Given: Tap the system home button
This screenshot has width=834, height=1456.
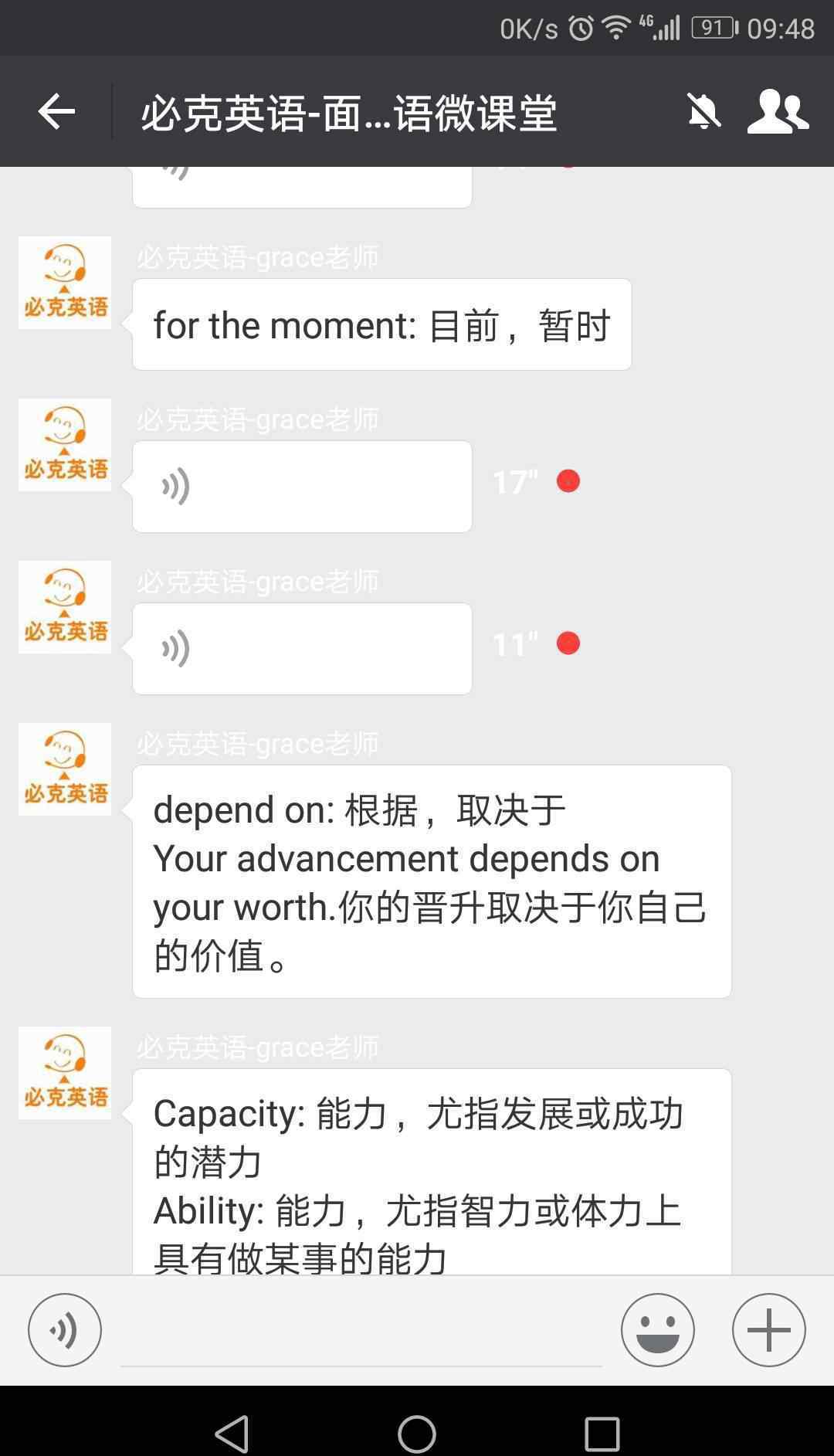Looking at the screenshot, I should click(417, 1434).
